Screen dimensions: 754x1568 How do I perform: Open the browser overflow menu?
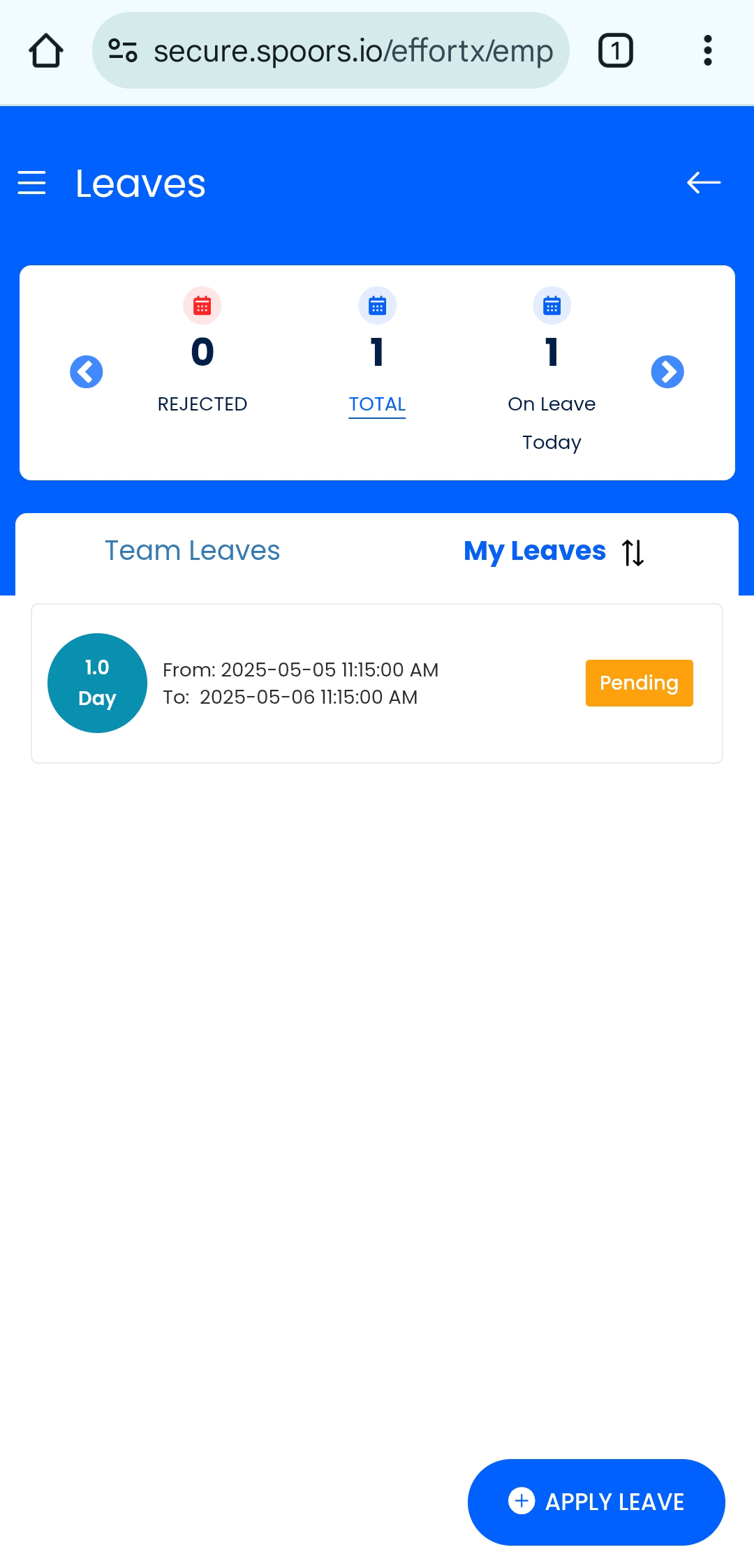pos(707,51)
